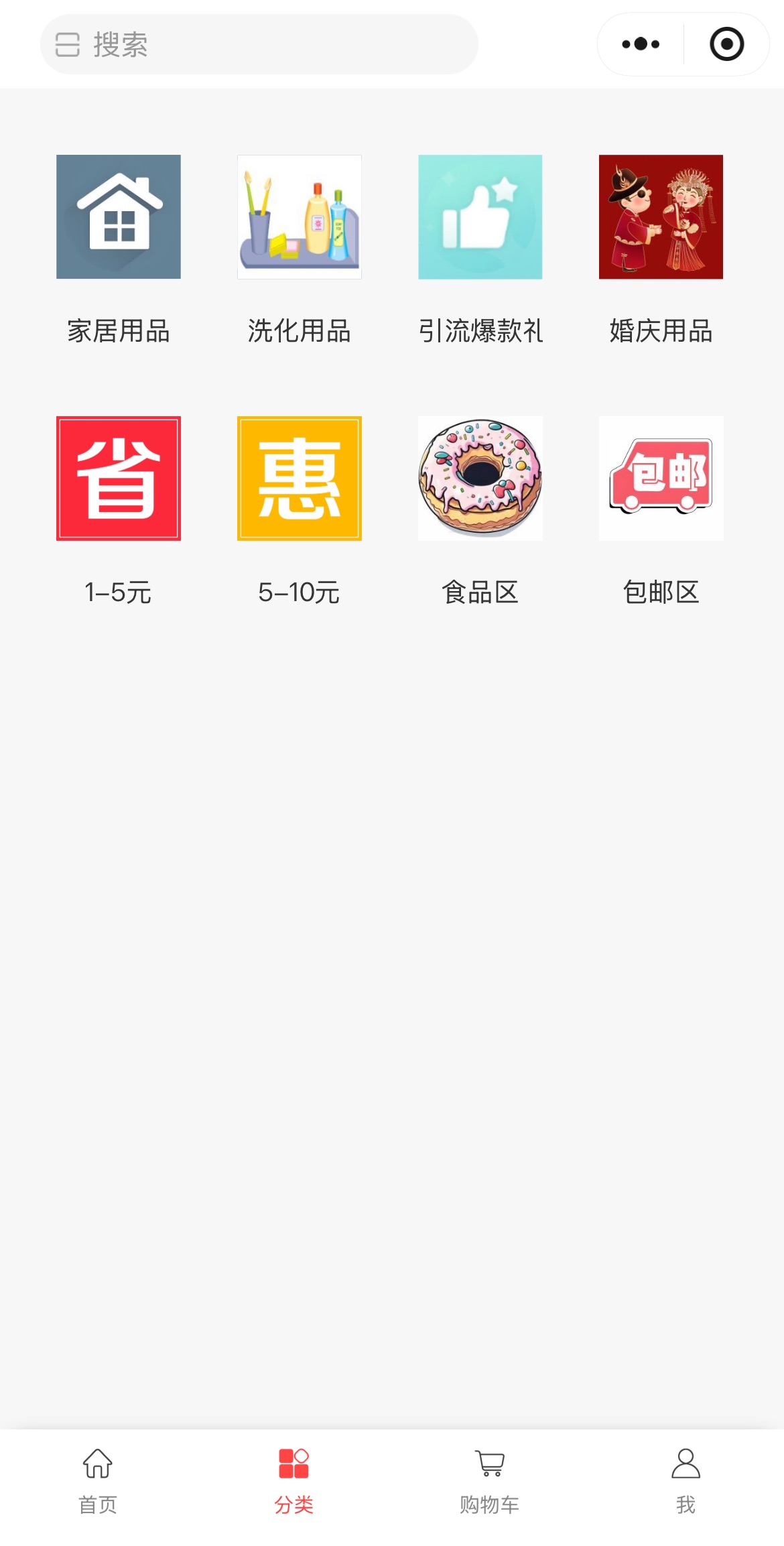Select the 分类 tab
The width and height of the screenshot is (784, 1546).
click(293, 1480)
